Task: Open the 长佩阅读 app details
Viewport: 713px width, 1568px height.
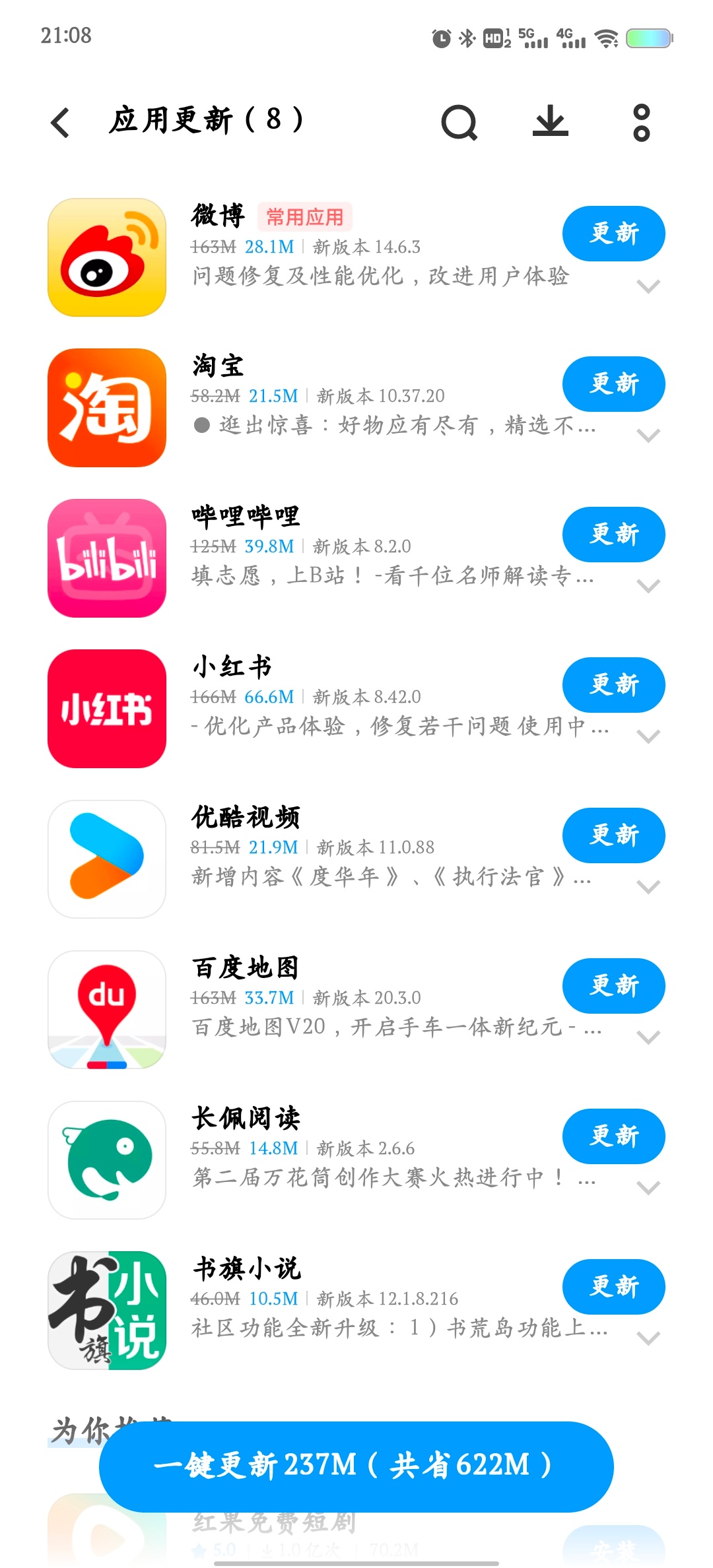Action: click(x=107, y=1160)
